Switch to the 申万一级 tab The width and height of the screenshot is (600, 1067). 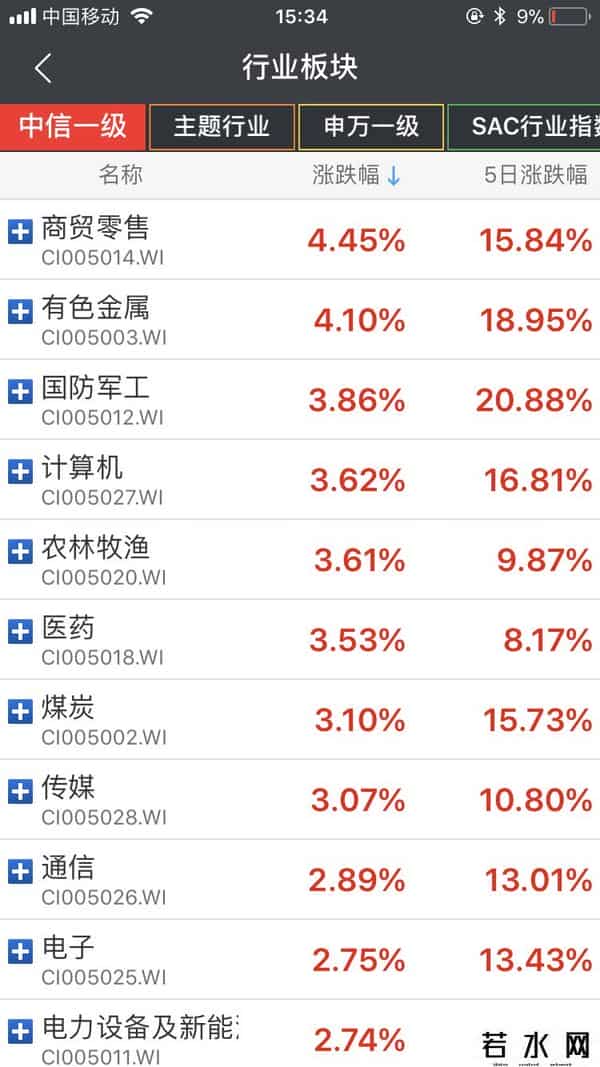371,127
